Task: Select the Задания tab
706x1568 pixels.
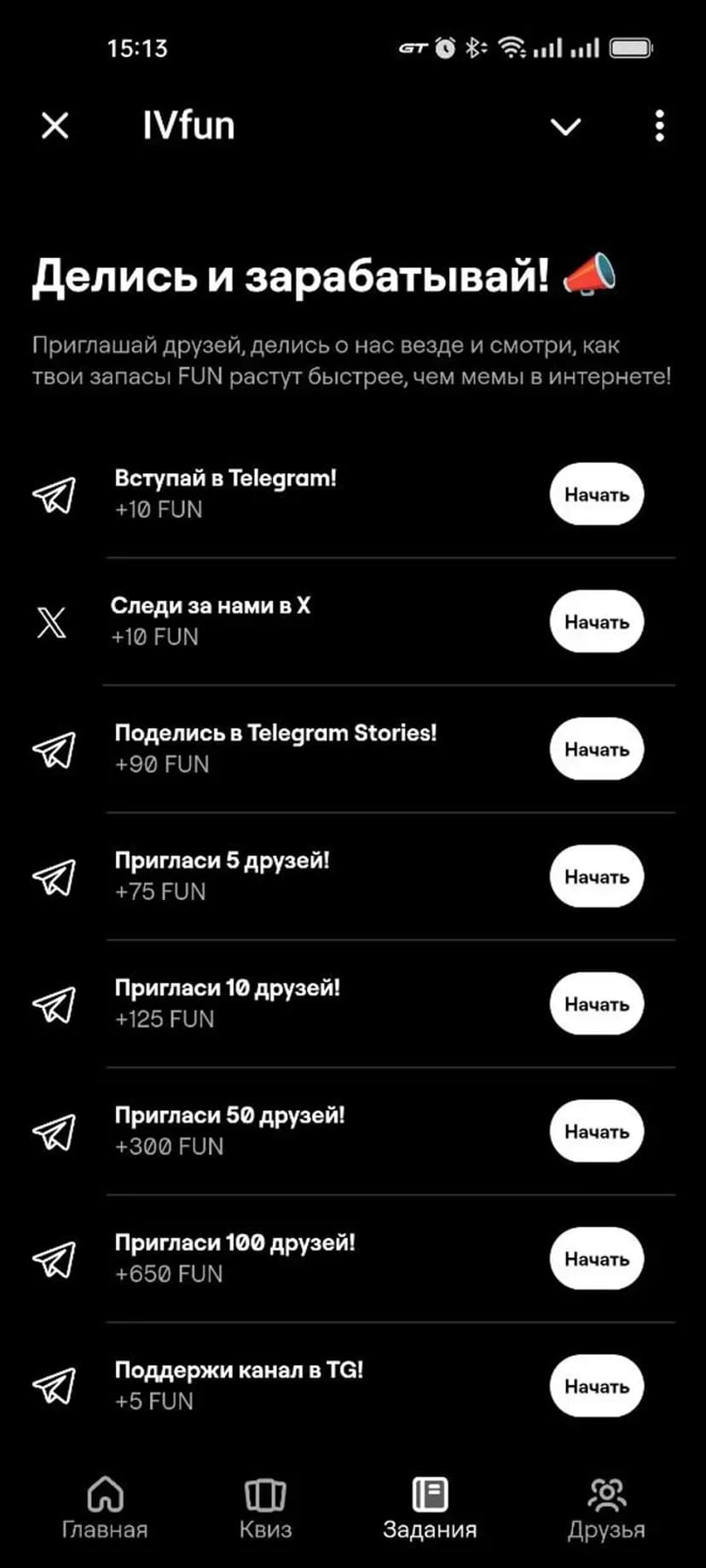Action: [x=430, y=1507]
